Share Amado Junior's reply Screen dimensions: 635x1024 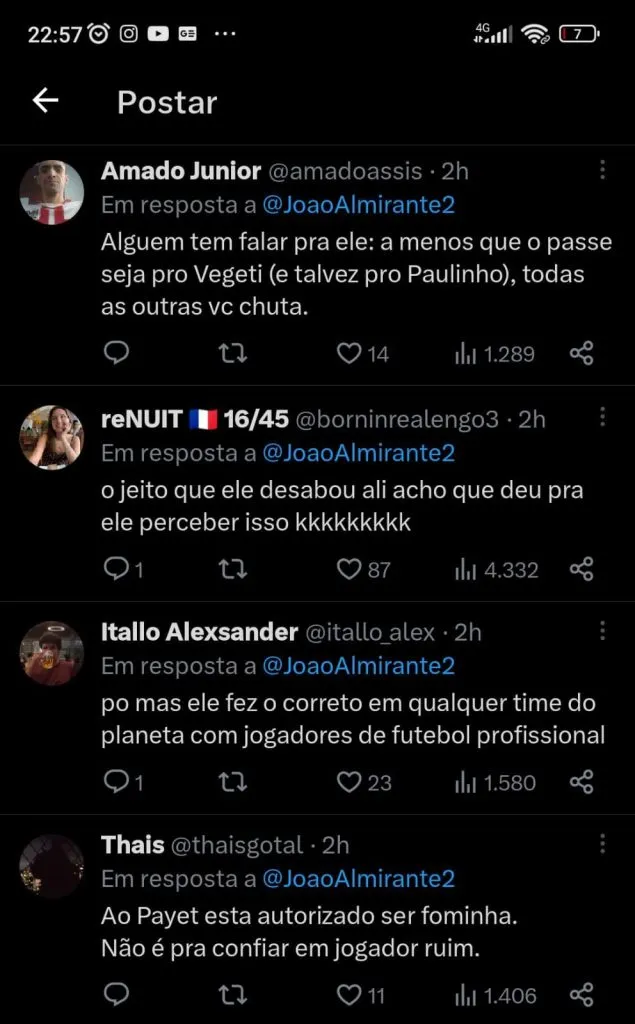[582, 353]
